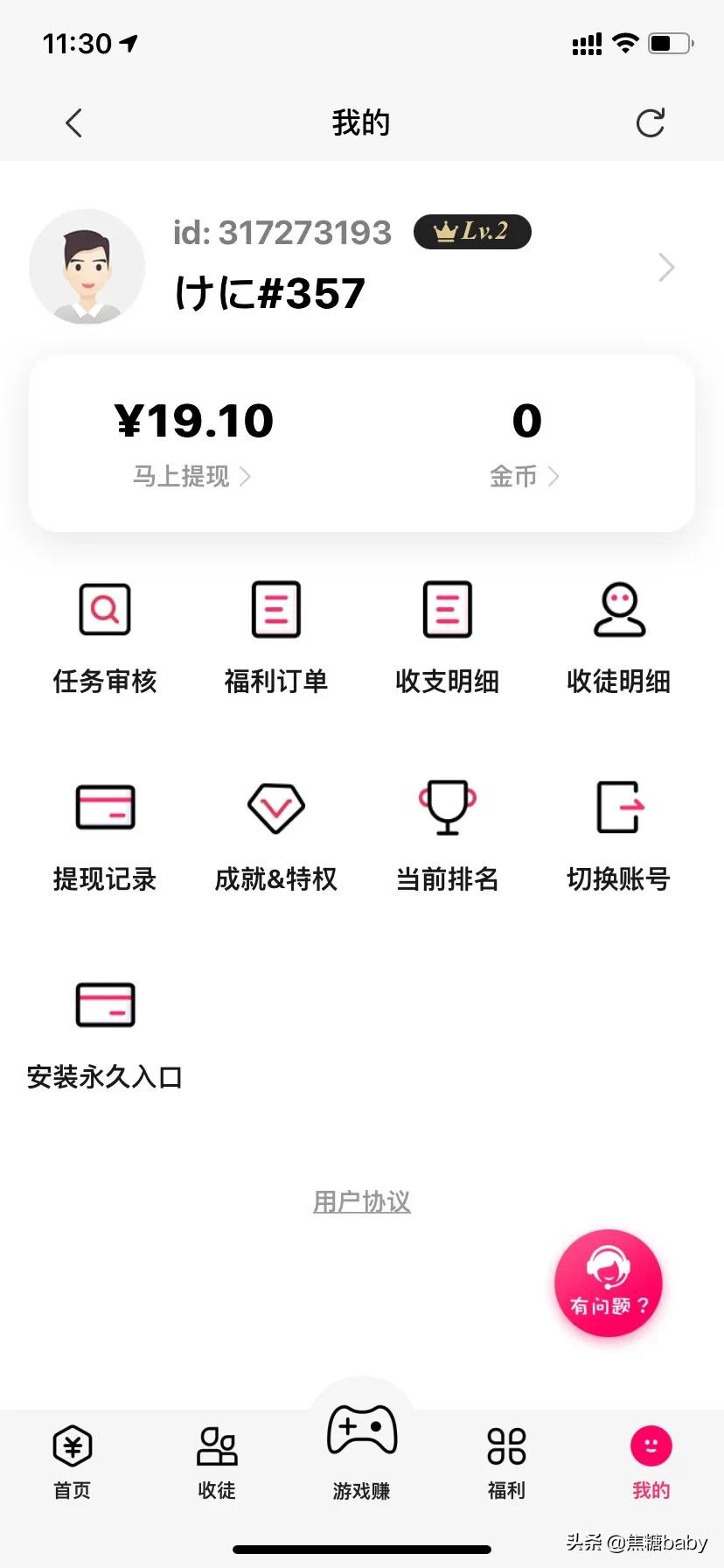This screenshot has width=724, height=1568.
Task: Tap the 有问题 customer support button
Action: coord(609,1283)
